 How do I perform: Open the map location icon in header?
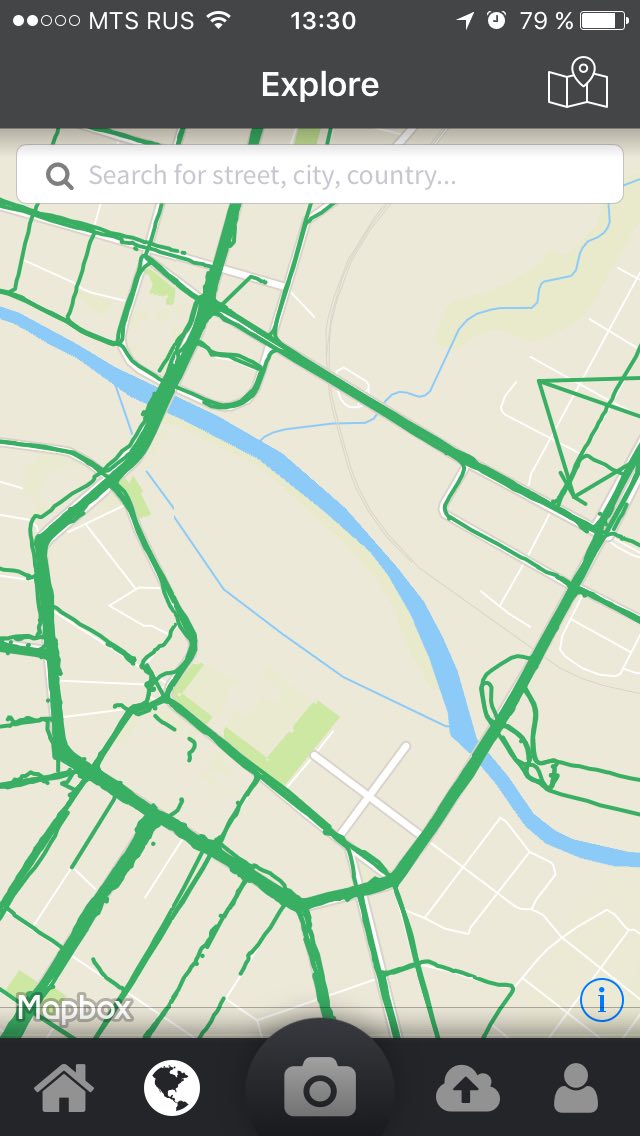[578, 83]
